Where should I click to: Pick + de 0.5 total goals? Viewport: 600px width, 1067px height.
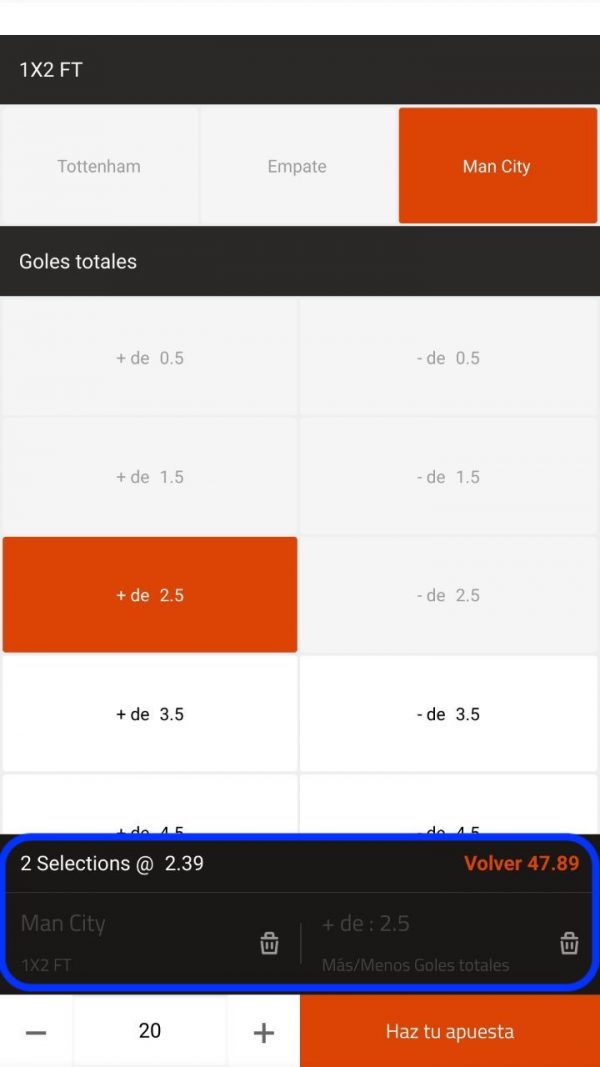pyautogui.click(x=150, y=357)
